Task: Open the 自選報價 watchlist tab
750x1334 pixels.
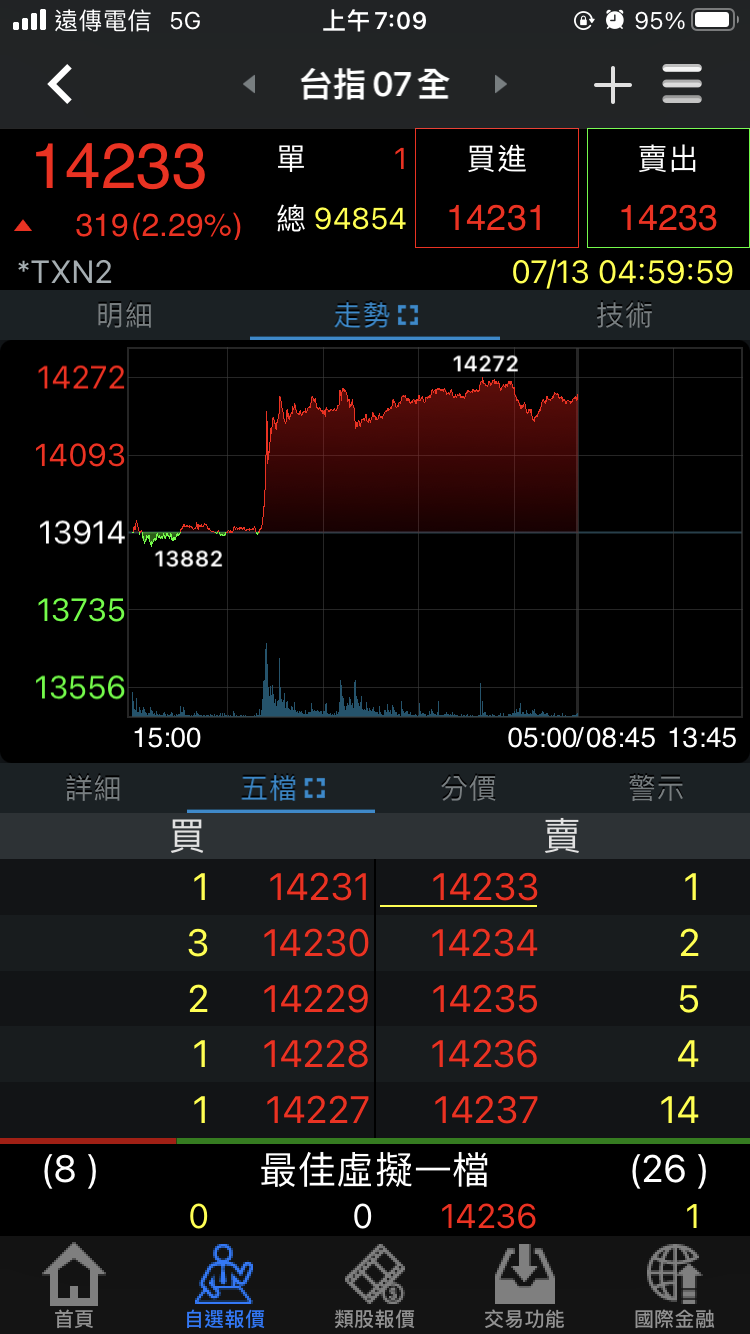Action: (225, 1287)
